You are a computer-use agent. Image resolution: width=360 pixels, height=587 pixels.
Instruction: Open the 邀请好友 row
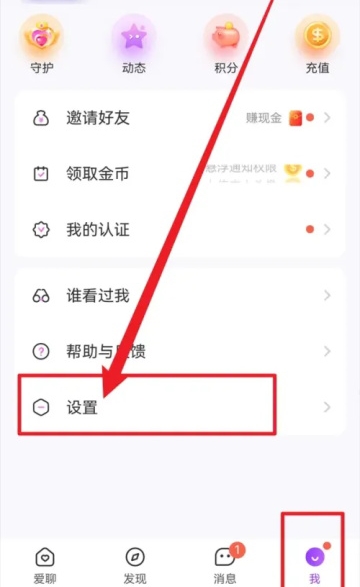180,118
